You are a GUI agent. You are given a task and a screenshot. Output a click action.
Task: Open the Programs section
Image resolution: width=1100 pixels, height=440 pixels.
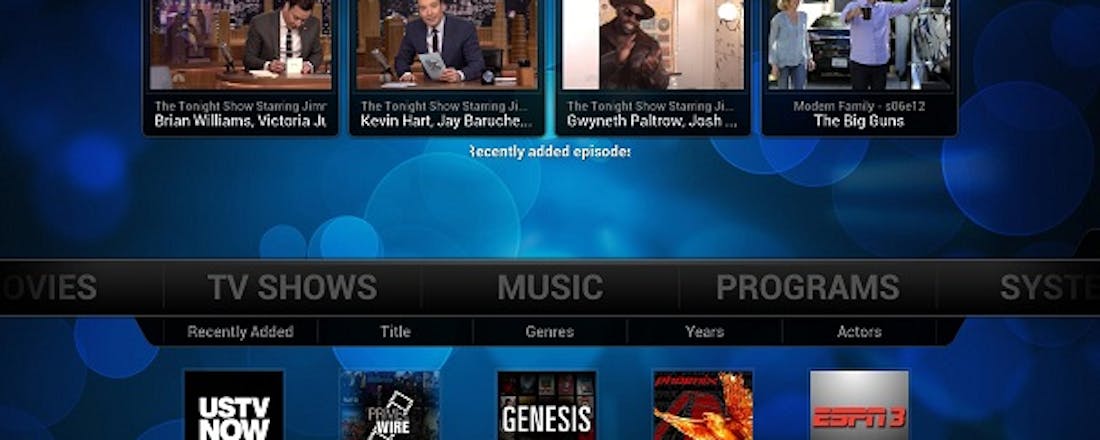click(807, 288)
